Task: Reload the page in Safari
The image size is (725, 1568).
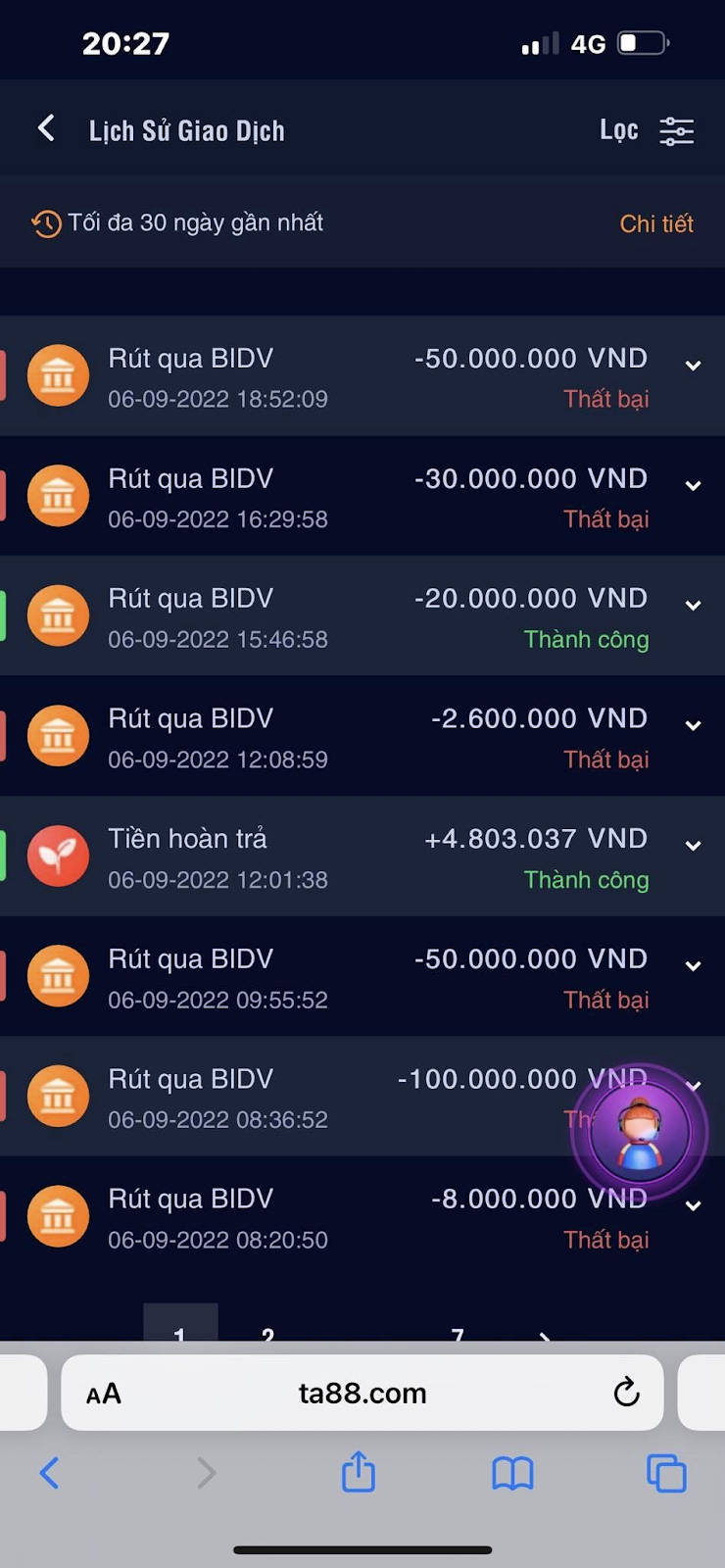Action: coord(626,1393)
